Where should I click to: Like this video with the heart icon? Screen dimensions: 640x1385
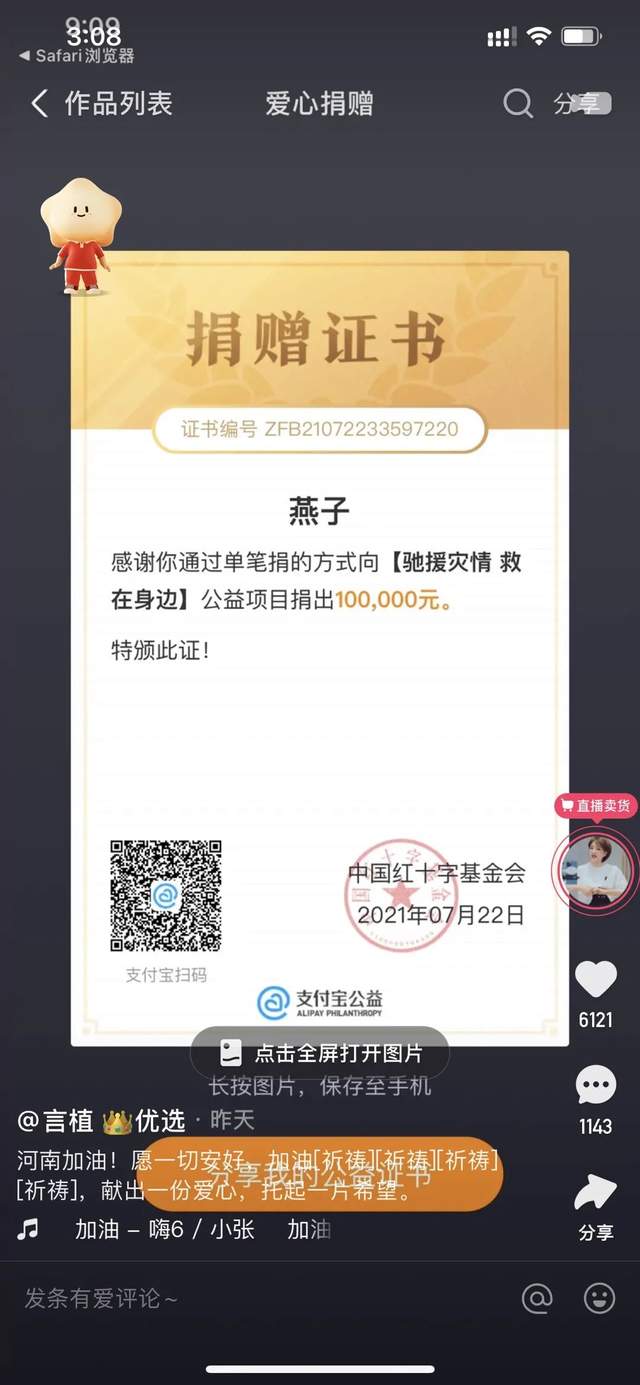596,980
